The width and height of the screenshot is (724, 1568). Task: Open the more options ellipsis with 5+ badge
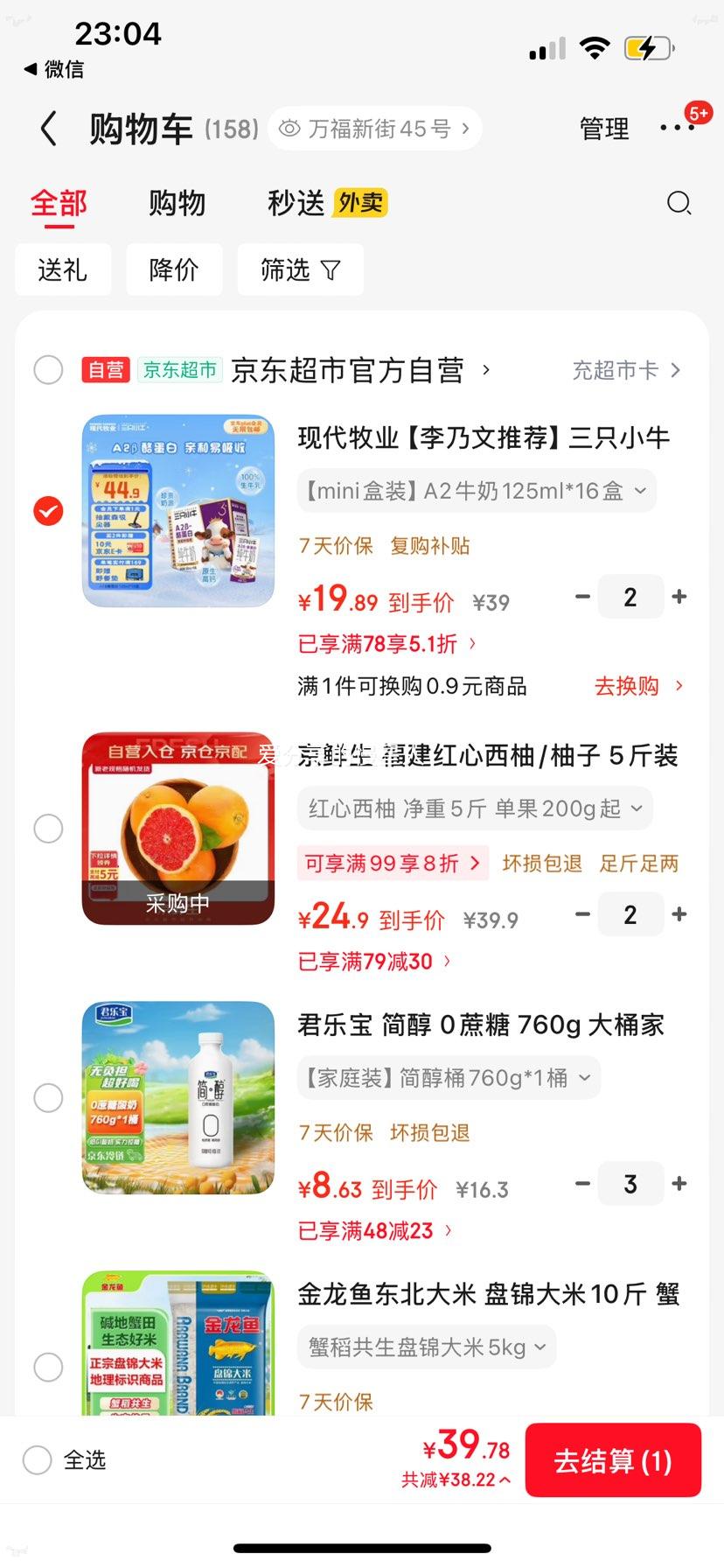click(x=676, y=128)
